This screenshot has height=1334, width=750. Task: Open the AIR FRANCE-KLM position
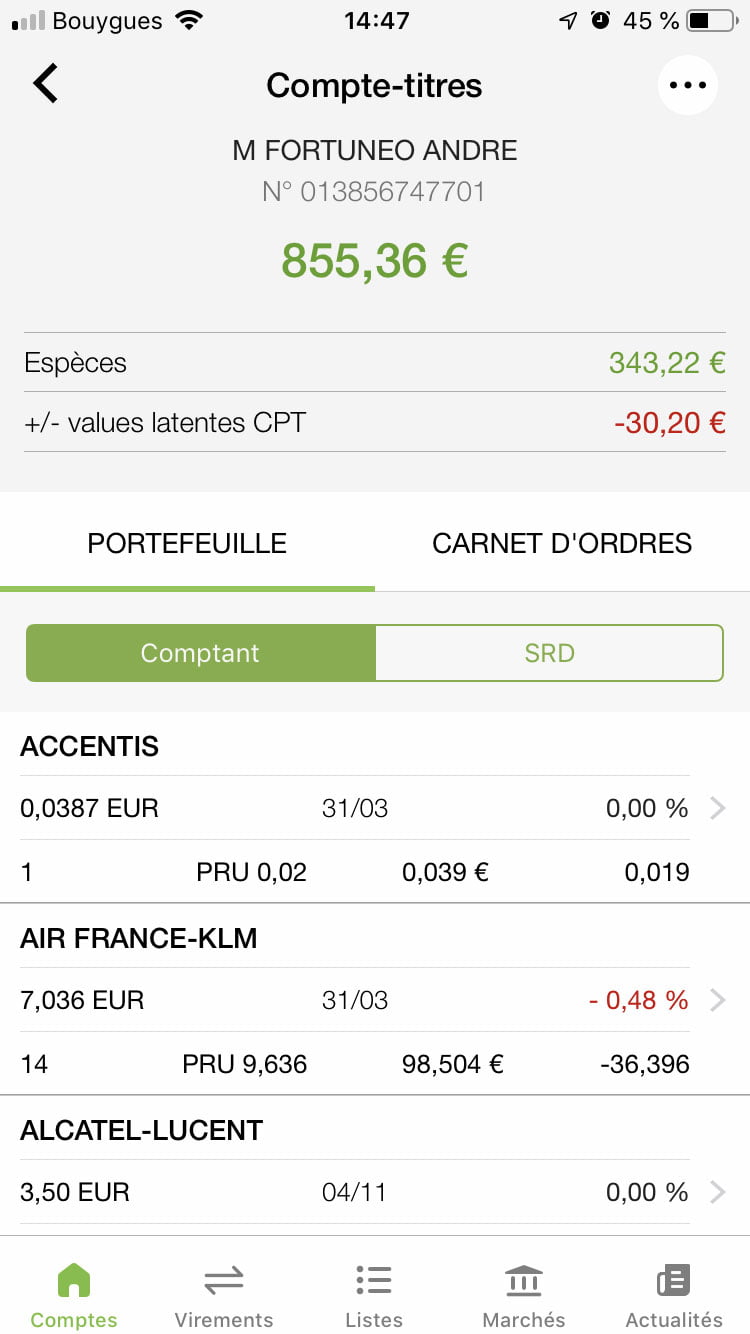pyautogui.click(x=375, y=1000)
